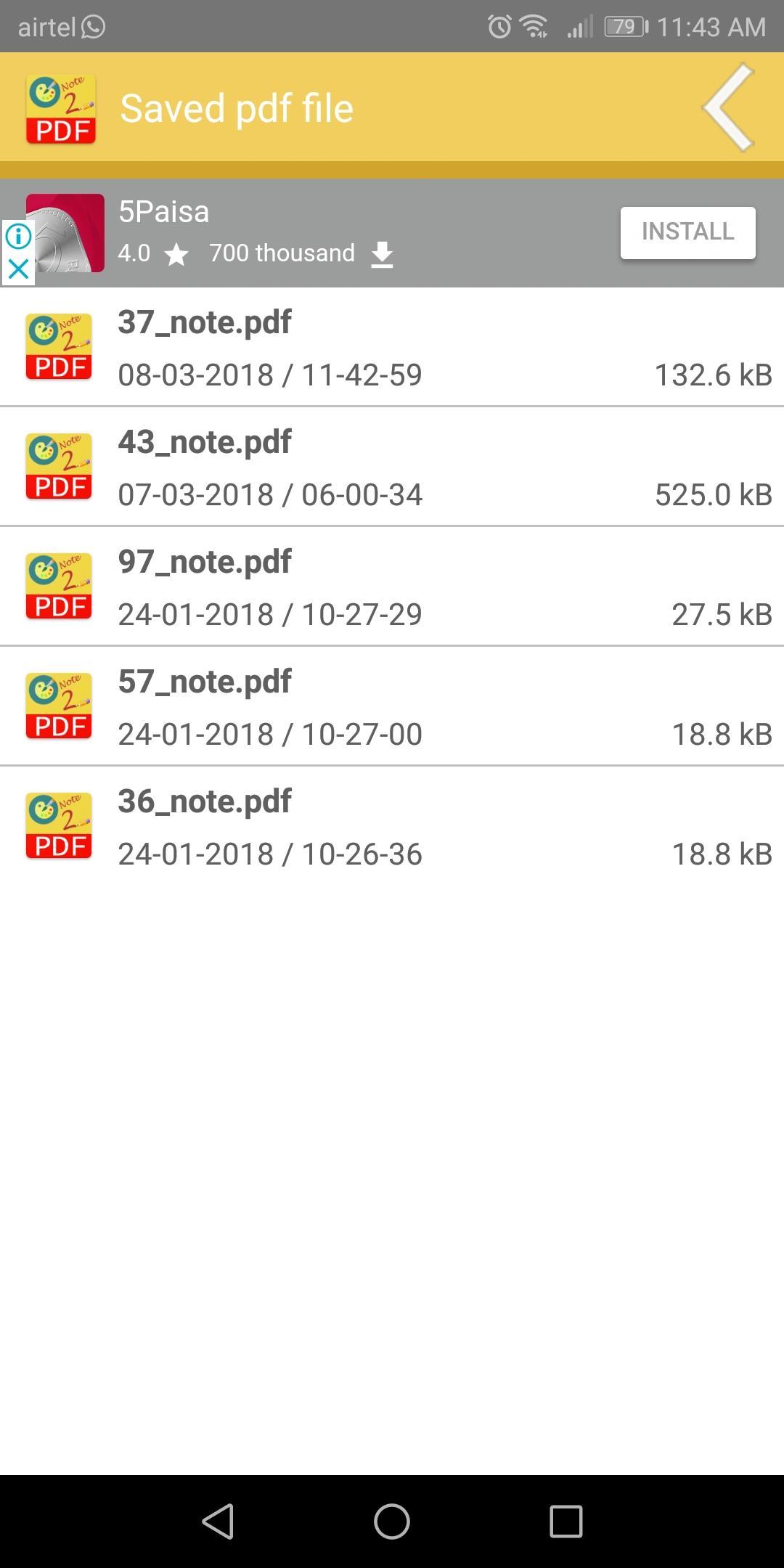Tap the 5Paisa app name in the ad
Viewport: 784px width, 1568px height.
pyautogui.click(x=164, y=211)
